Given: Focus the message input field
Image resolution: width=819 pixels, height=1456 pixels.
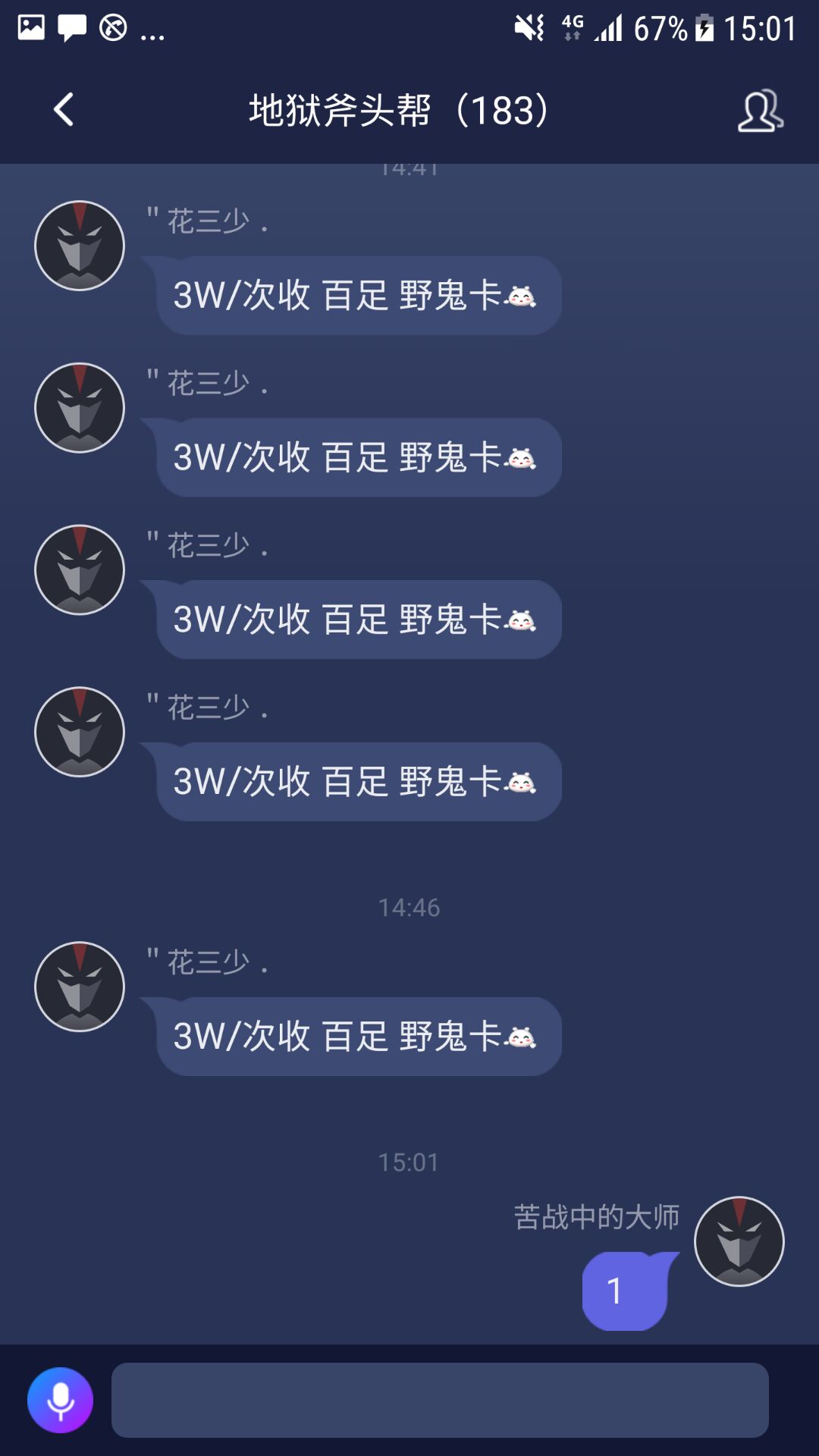Looking at the screenshot, I should pos(440,1400).
